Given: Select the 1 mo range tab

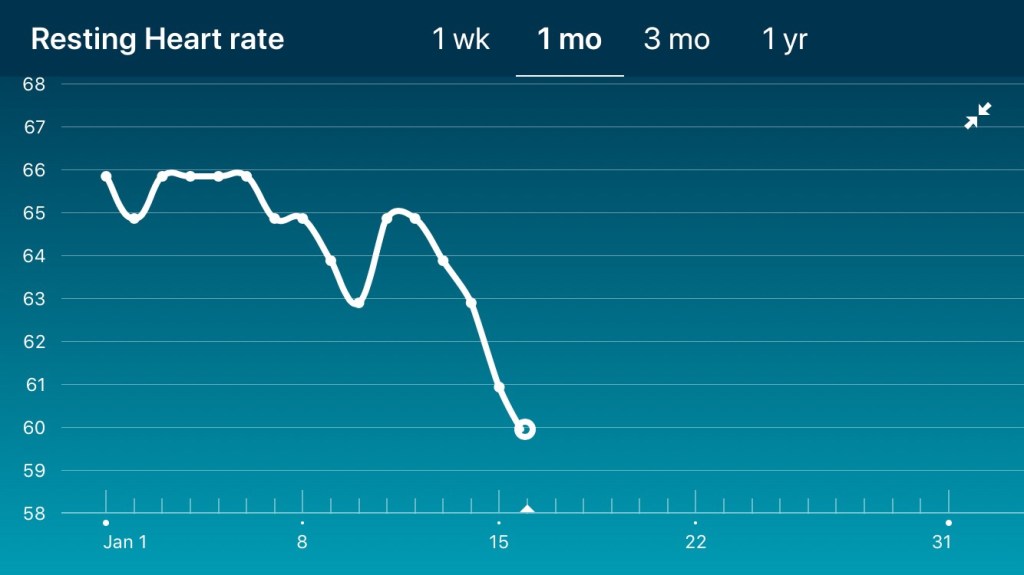Looking at the screenshot, I should [x=569, y=40].
